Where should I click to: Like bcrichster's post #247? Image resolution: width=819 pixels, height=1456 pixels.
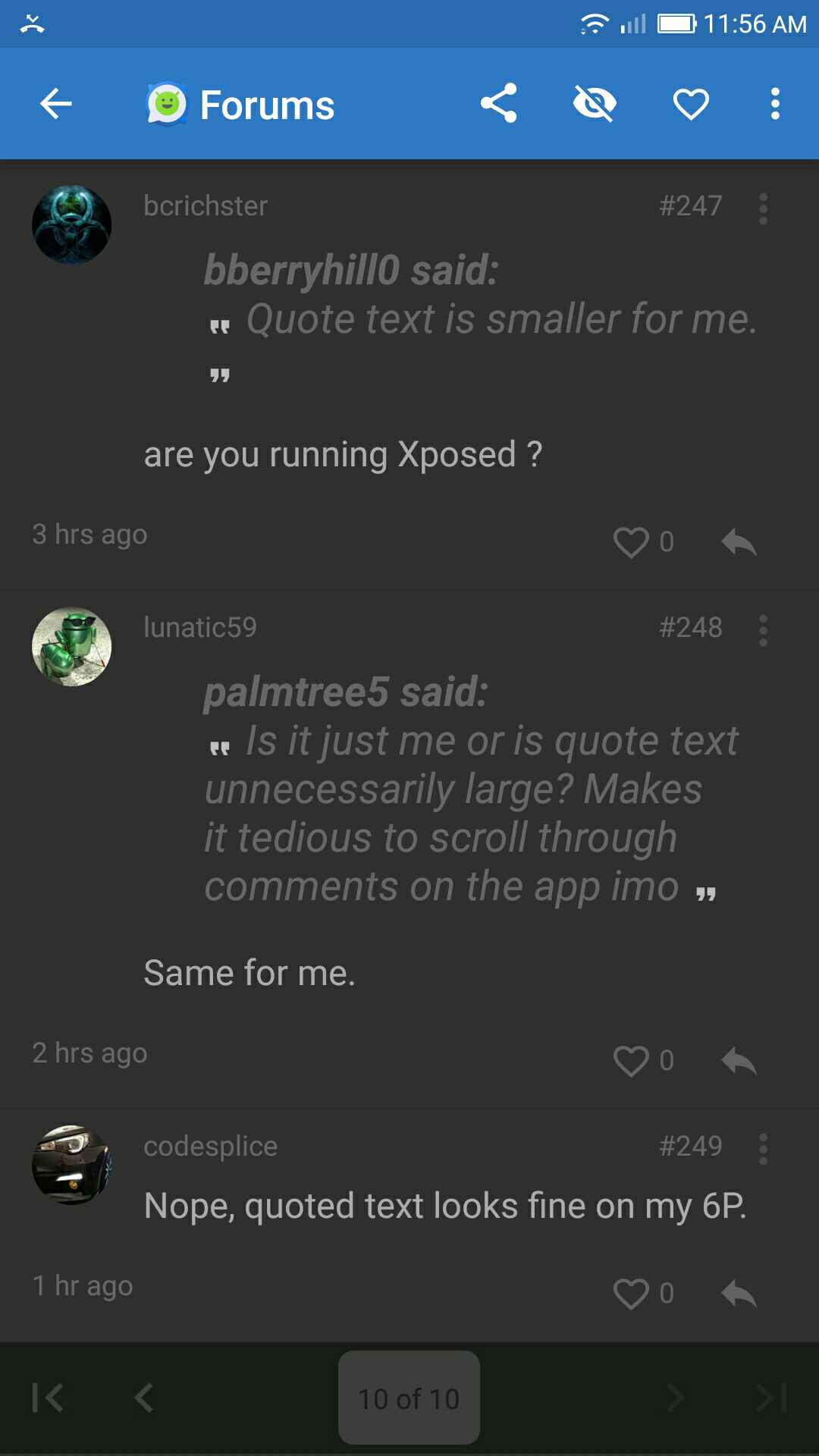pyautogui.click(x=631, y=542)
